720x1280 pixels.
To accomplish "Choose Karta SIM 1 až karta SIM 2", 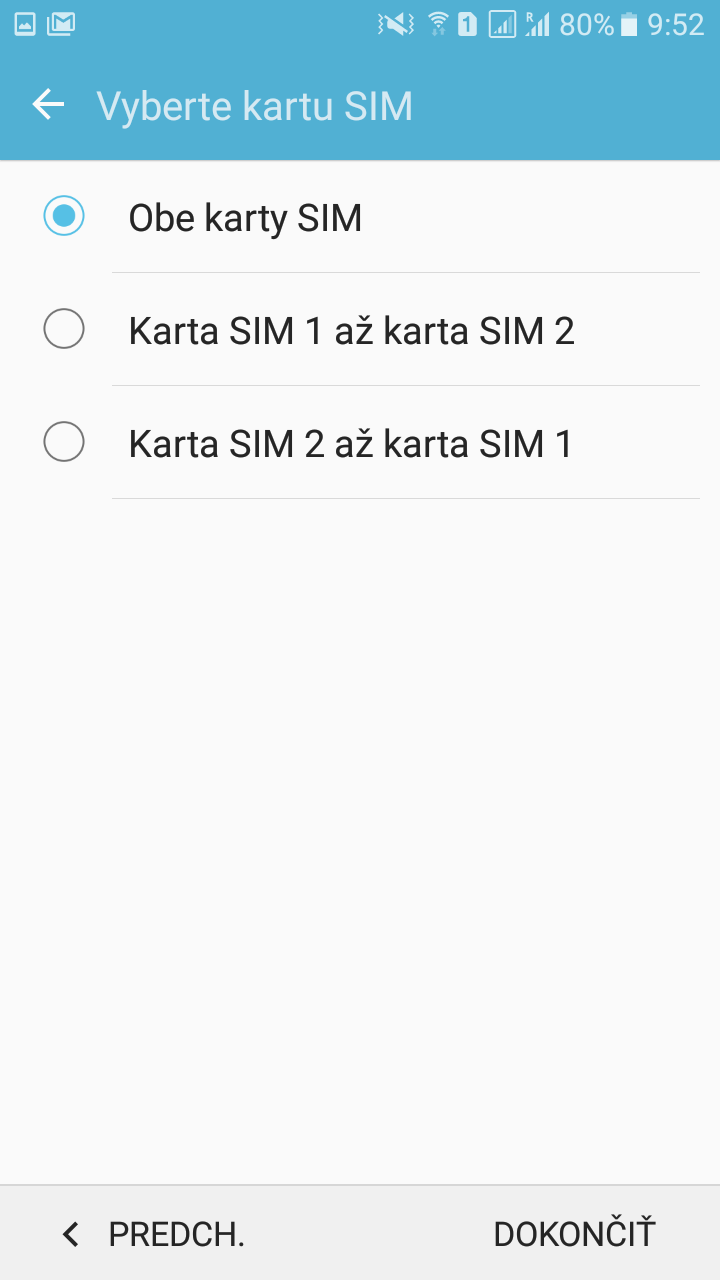I will coord(360,330).
